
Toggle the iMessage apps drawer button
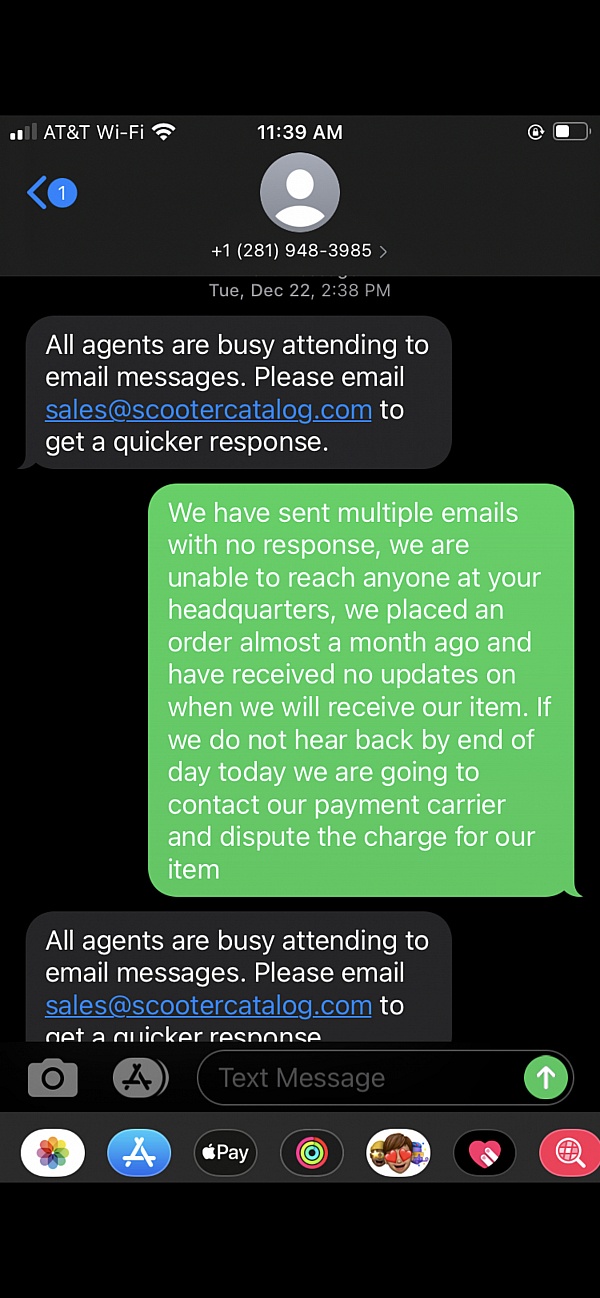139,1077
